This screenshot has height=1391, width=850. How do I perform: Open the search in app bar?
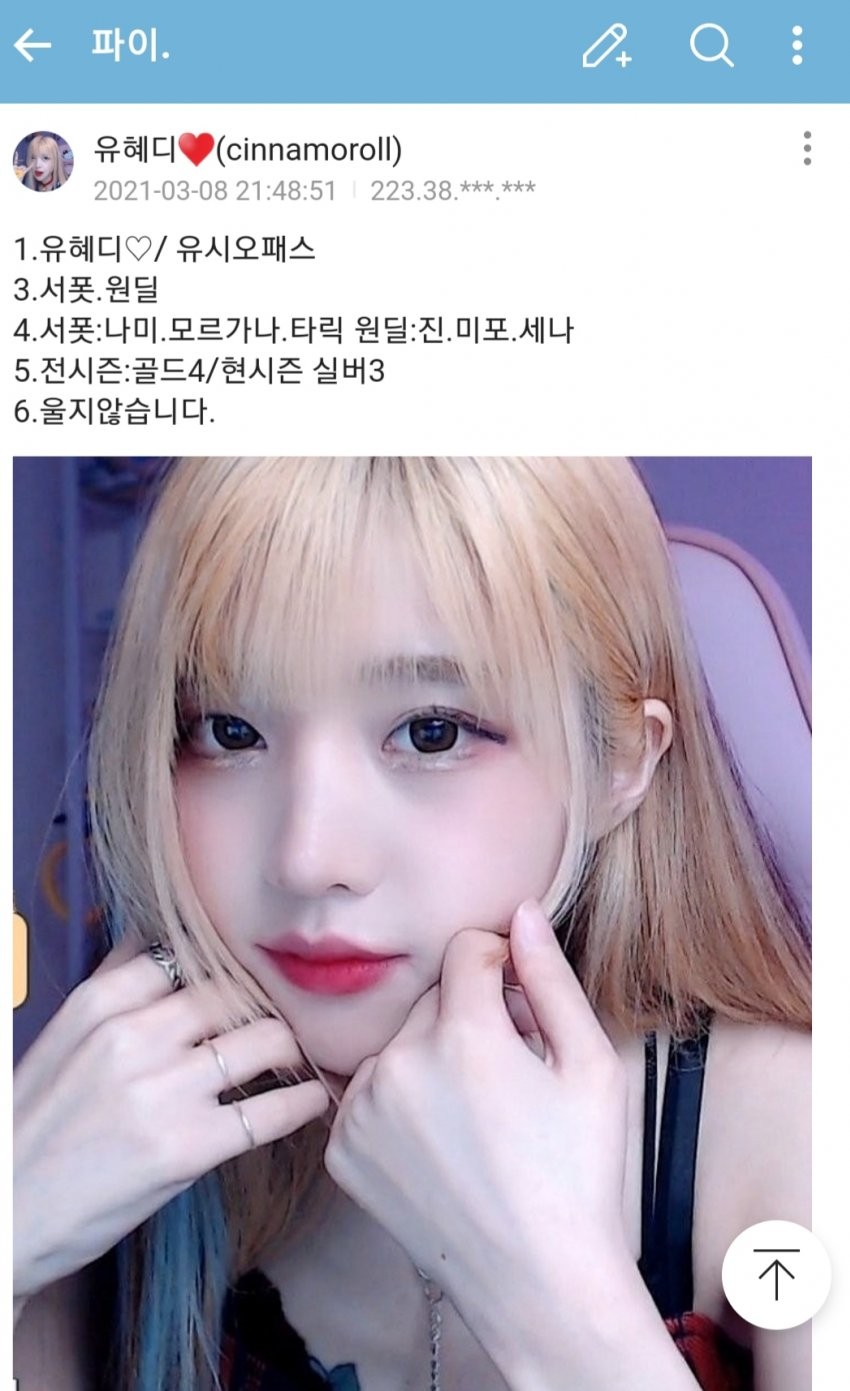[x=711, y=45]
